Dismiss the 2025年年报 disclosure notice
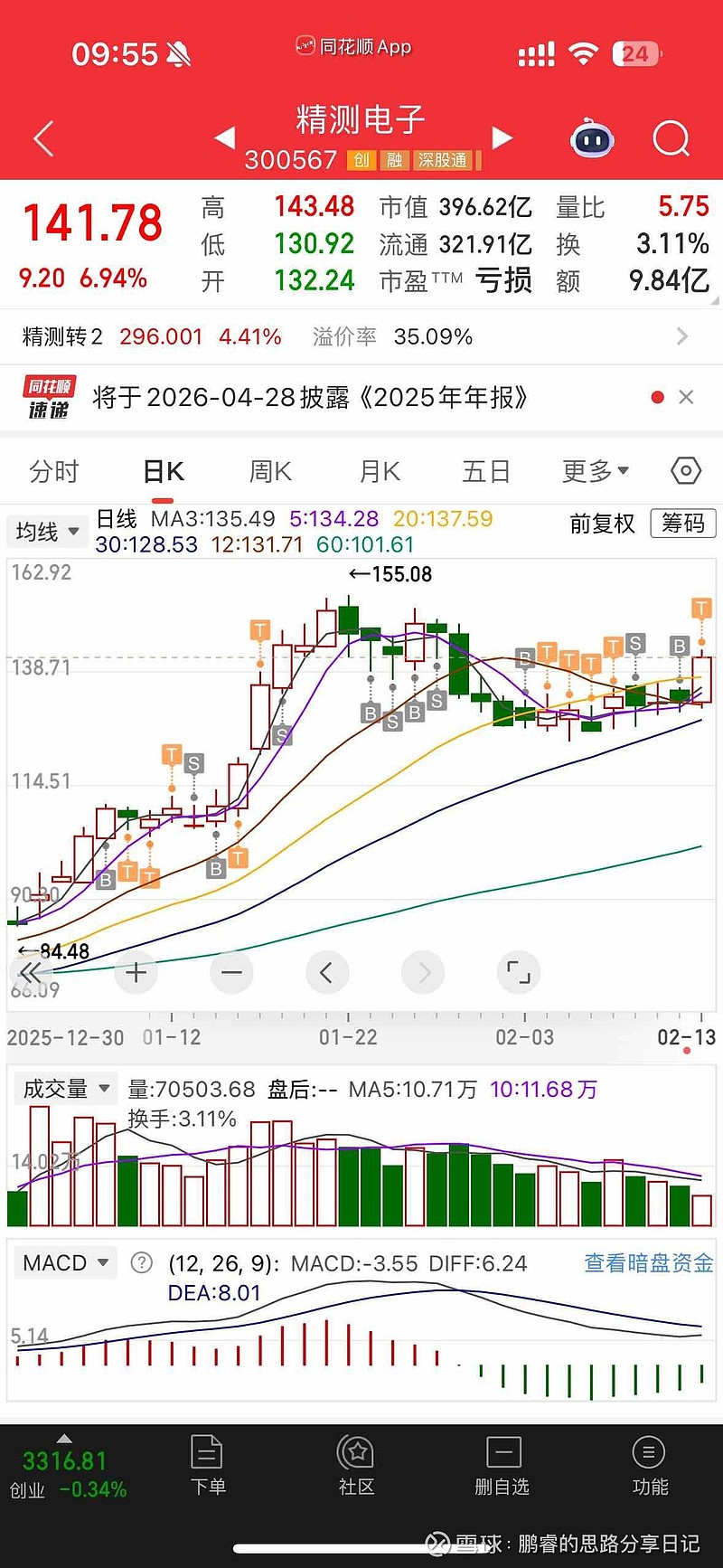Screen dimensions: 723x1568 (686, 397)
